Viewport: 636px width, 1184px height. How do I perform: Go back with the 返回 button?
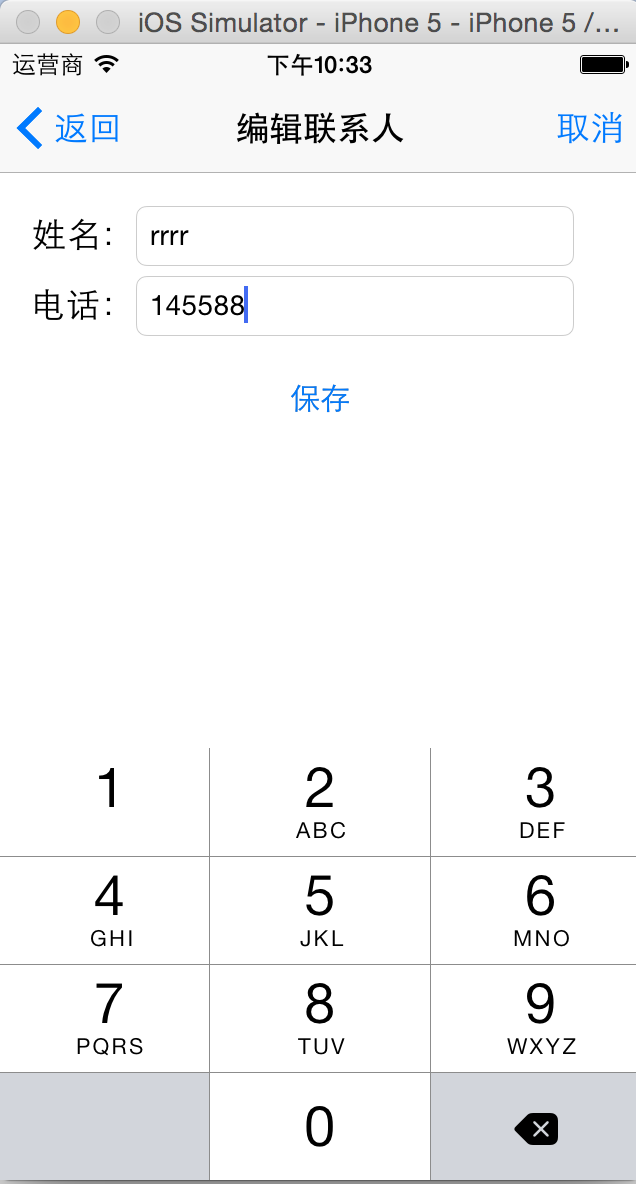coord(68,128)
